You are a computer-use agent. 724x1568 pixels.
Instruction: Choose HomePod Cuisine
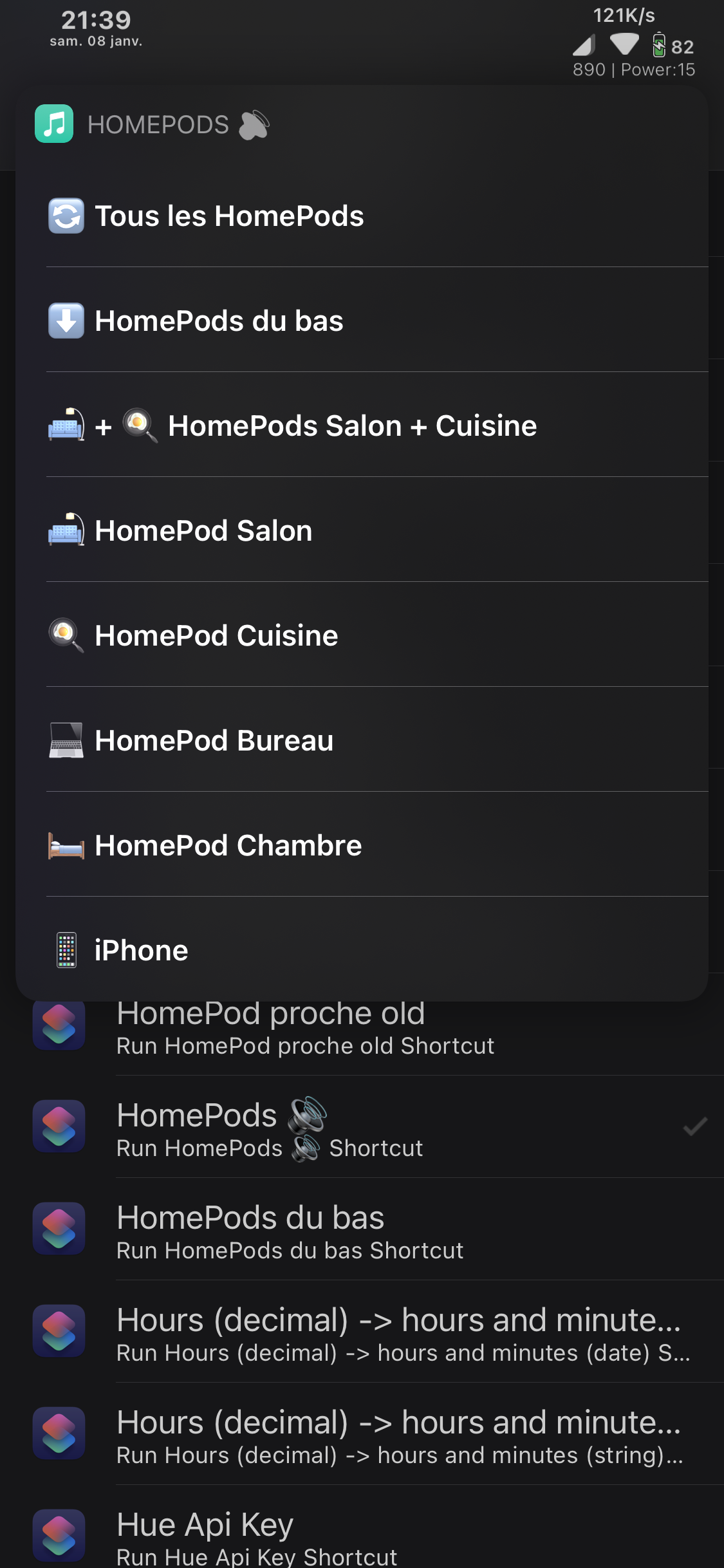[362, 635]
